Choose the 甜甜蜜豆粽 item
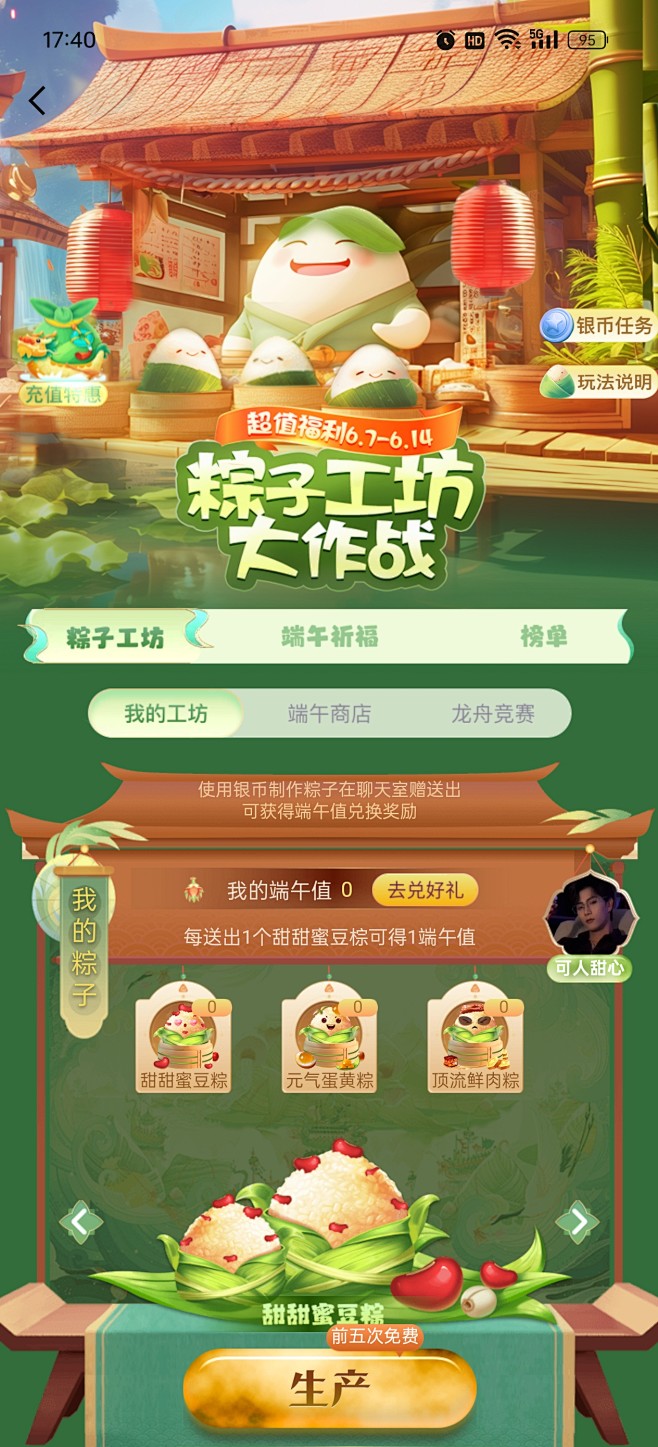Viewport: 658px width, 1447px height. [184, 1040]
